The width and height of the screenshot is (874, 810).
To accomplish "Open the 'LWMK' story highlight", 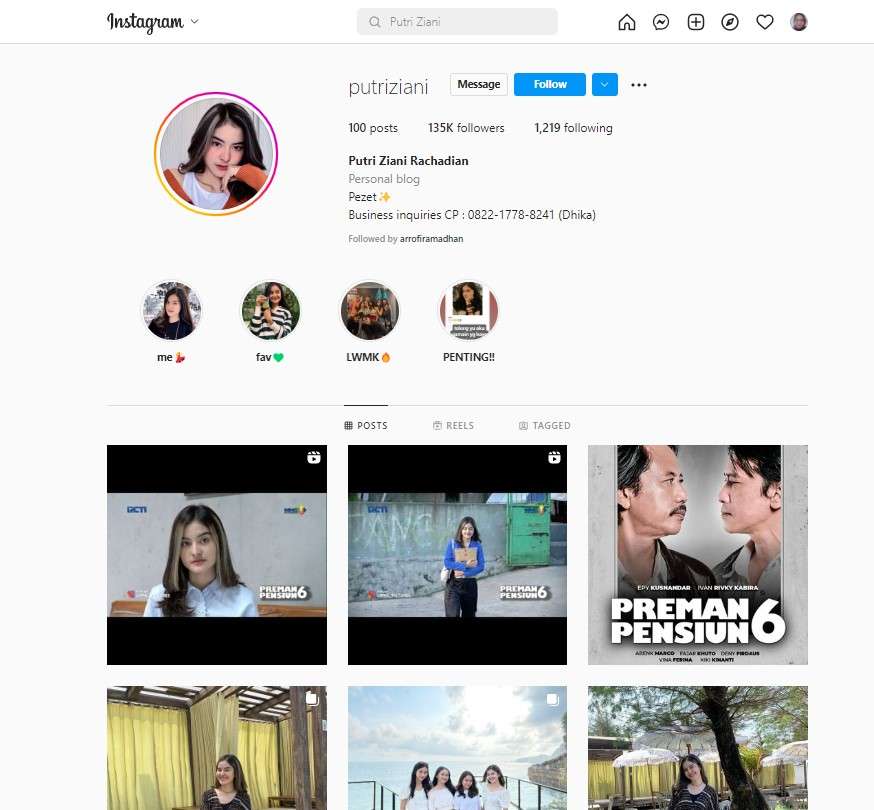I will tap(369, 310).
